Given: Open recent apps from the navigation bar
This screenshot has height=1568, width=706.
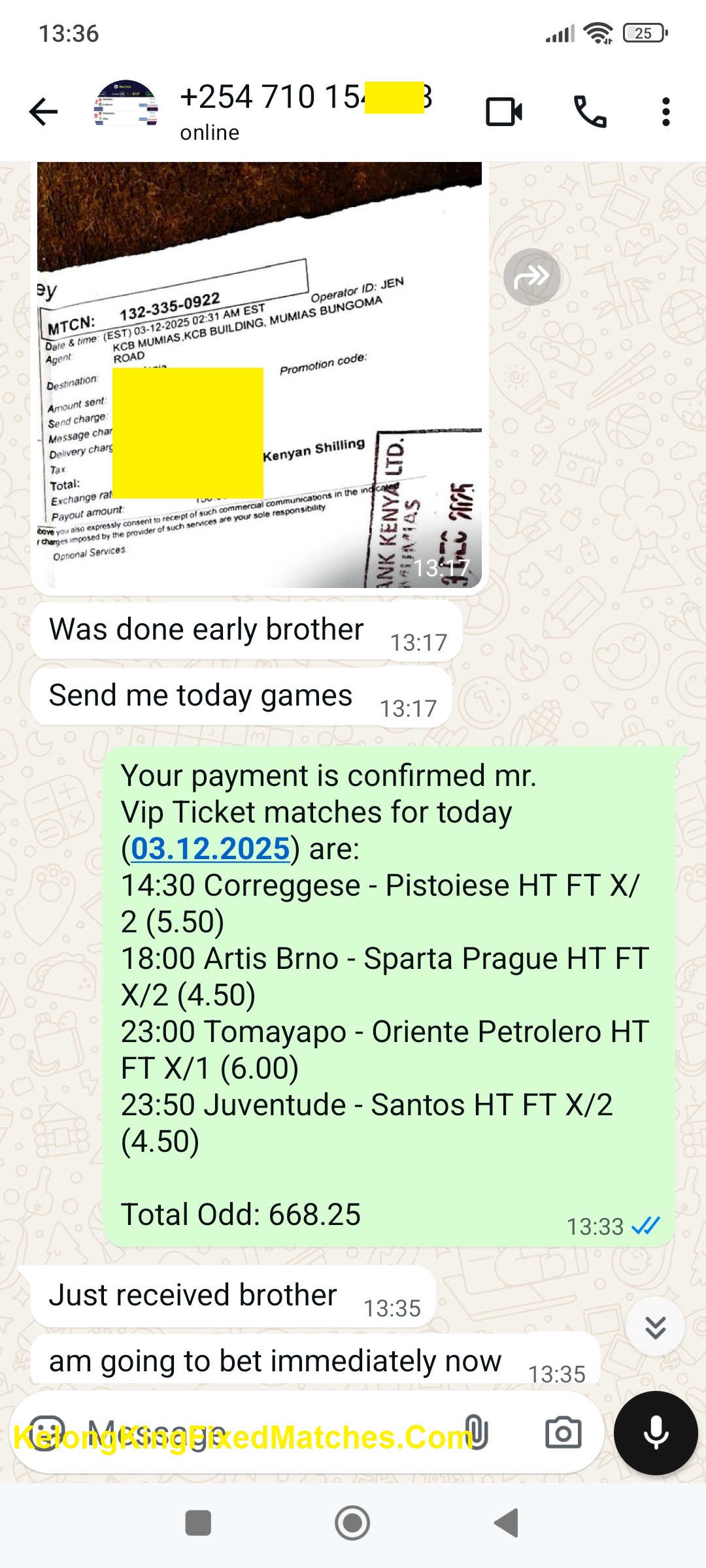Looking at the screenshot, I should 198,1523.
